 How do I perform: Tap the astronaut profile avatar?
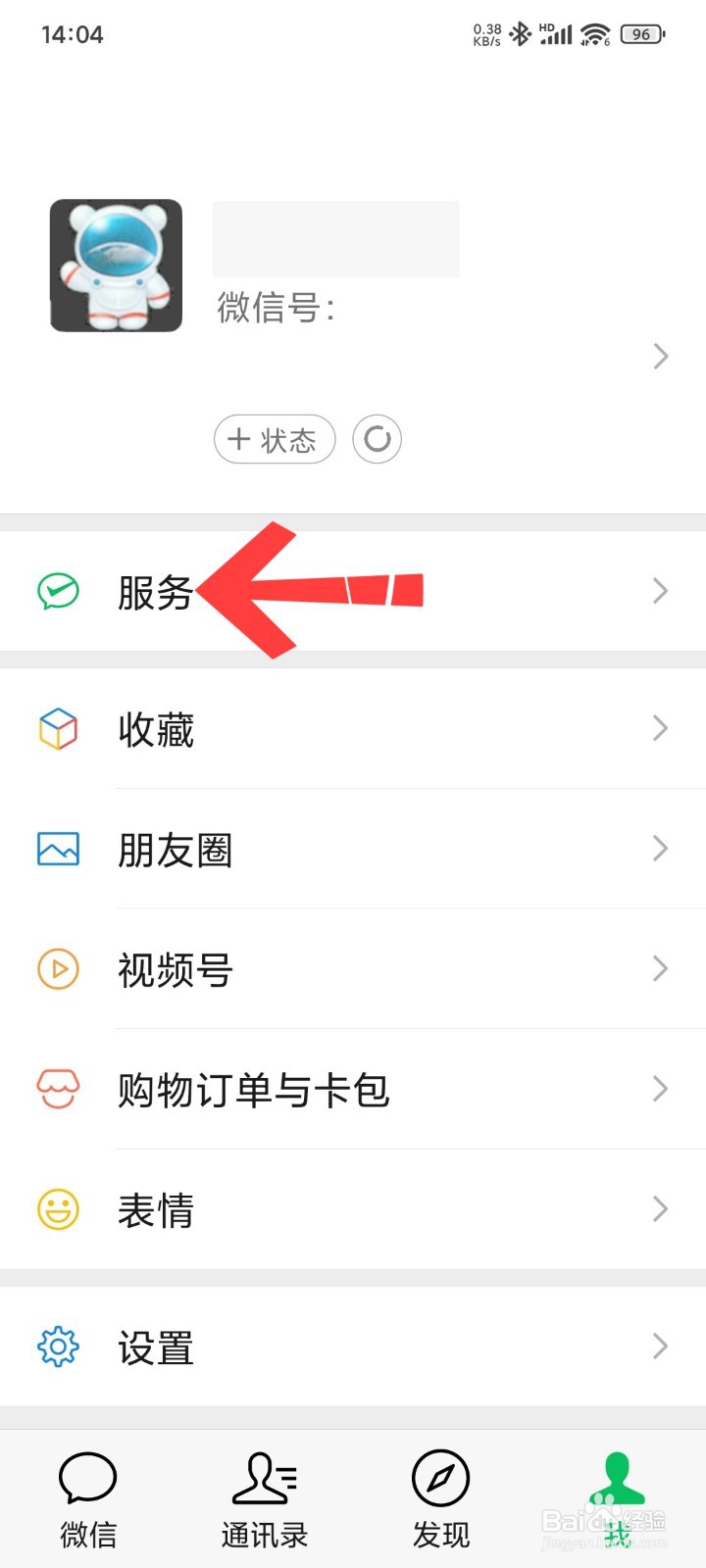pyautogui.click(x=115, y=266)
